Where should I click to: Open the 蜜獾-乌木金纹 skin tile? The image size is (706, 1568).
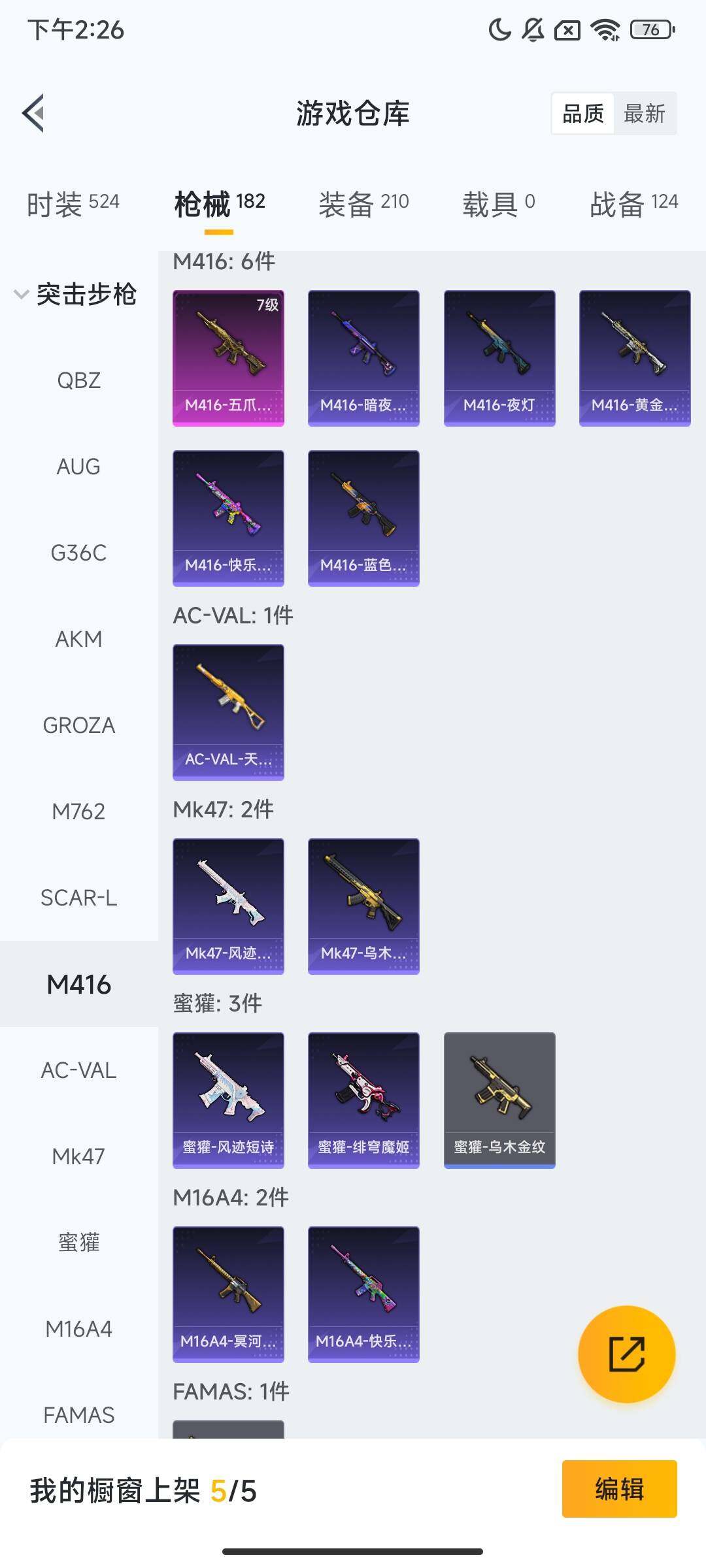click(499, 1100)
